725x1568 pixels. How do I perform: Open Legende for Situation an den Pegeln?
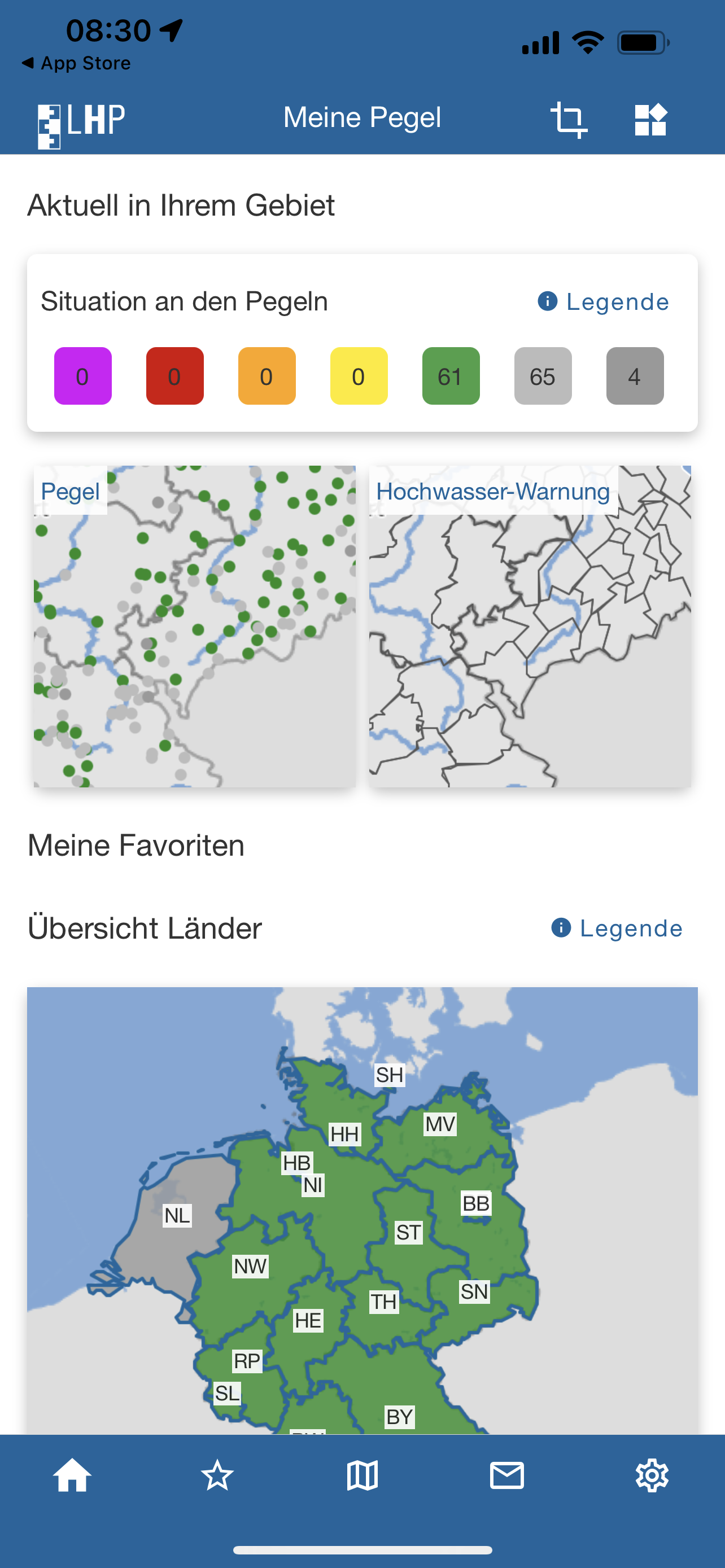tap(603, 301)
